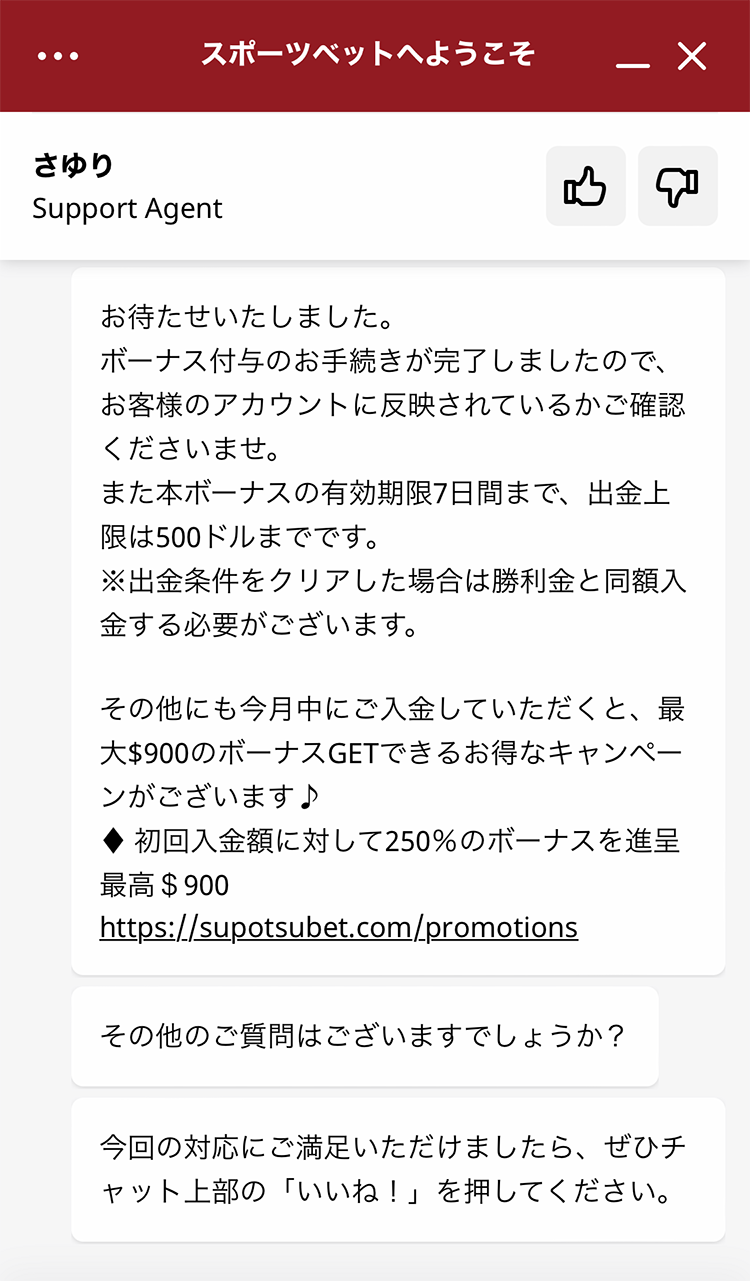Close the support chat
Image resolution: width=750 pixels, height=1281 pixels.
coord(692,56)
